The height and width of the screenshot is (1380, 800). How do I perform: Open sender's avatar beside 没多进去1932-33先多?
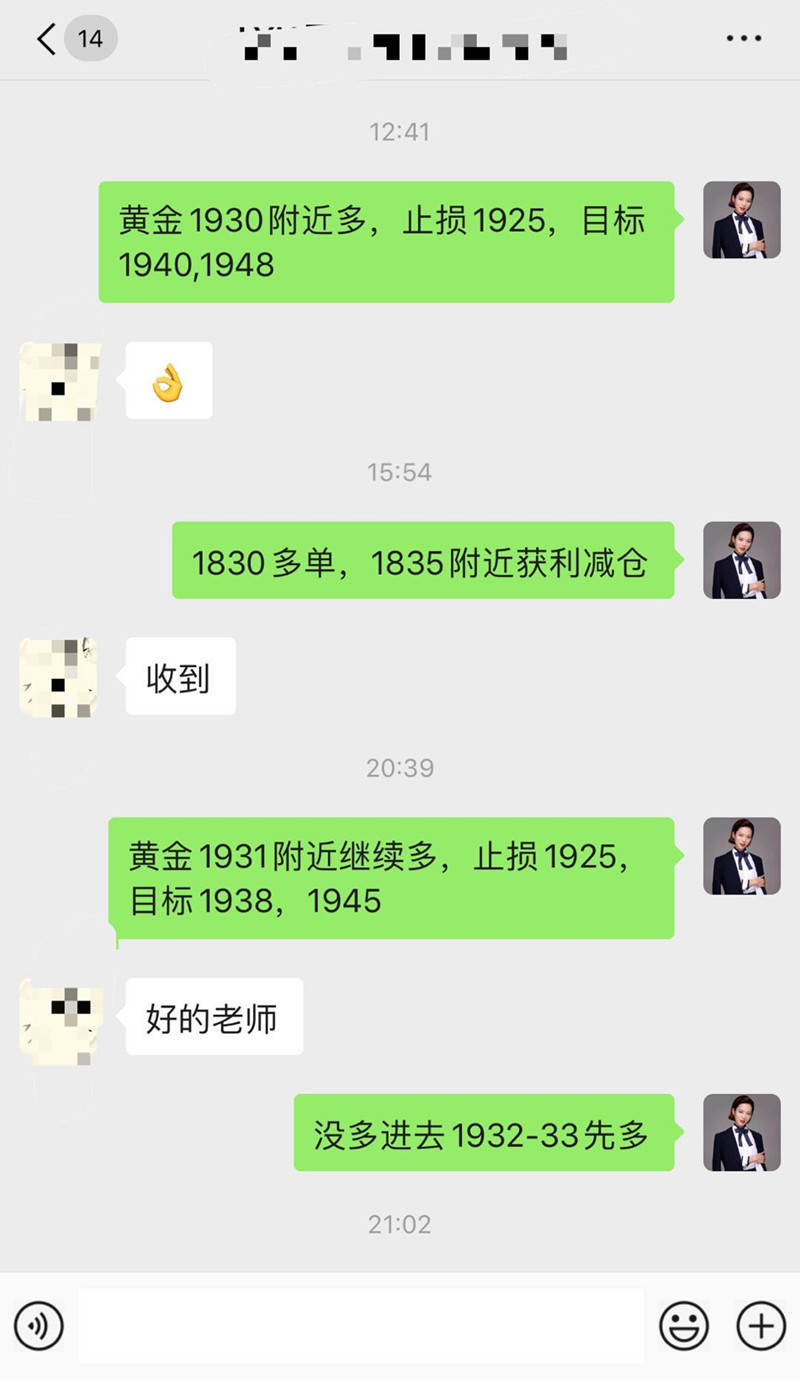tap(741, 1132)
